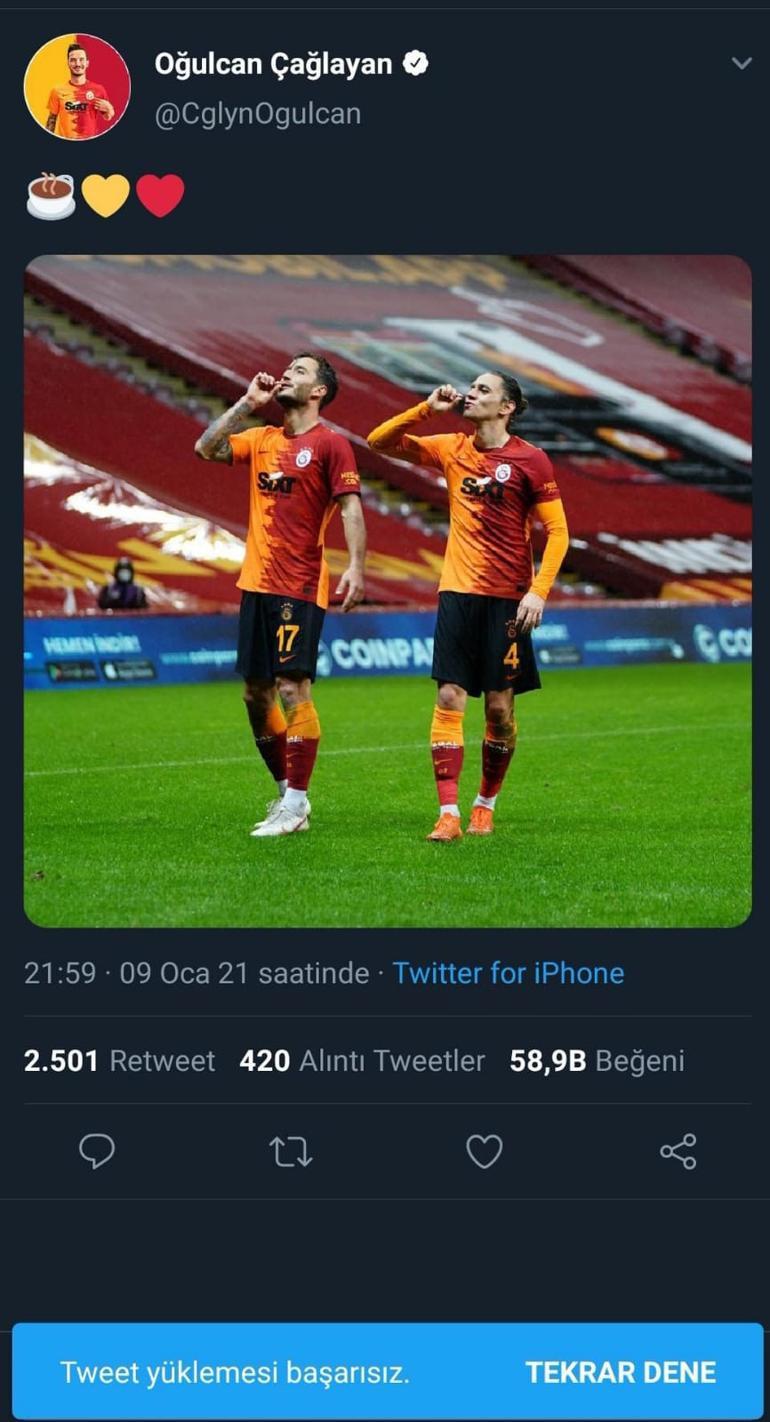Select the display name Oğulcan Çağlayan
The image size is (770, 1422).
(x=275, y=60)
